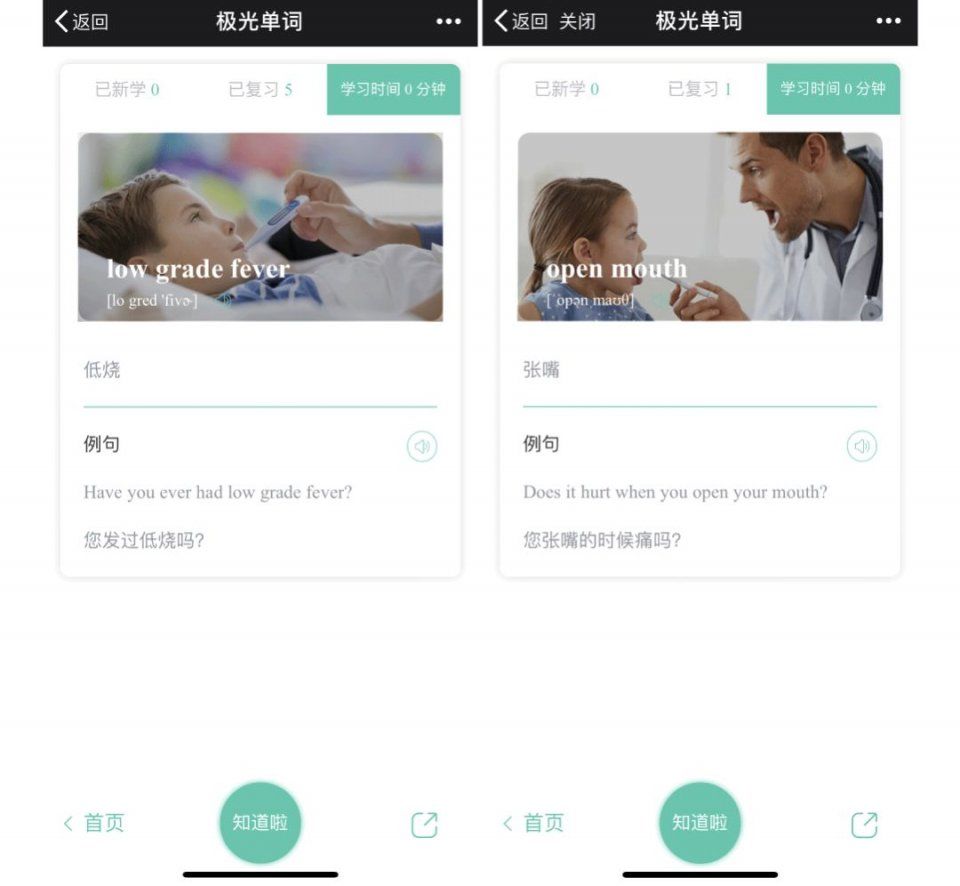Open overflow menu on the open mouth screen

[888, 22]
